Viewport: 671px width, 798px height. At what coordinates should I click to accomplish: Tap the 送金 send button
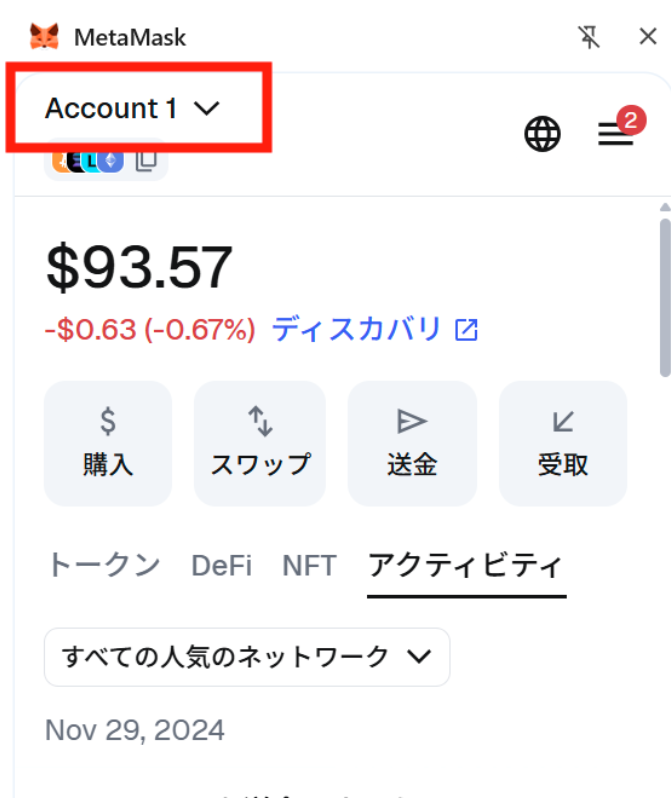[x=412, y=443]
